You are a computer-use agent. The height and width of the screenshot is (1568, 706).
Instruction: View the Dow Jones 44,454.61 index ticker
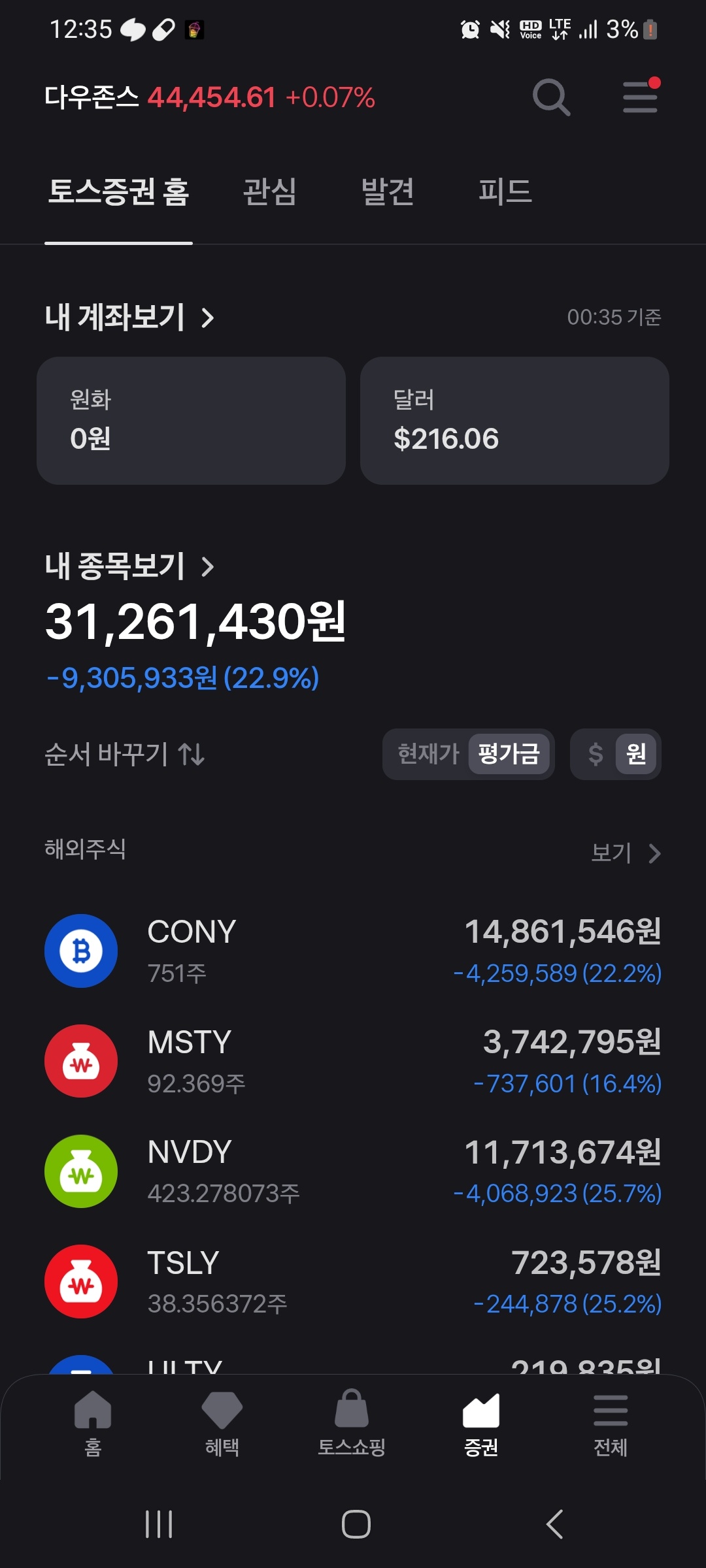tap(209, 98)
